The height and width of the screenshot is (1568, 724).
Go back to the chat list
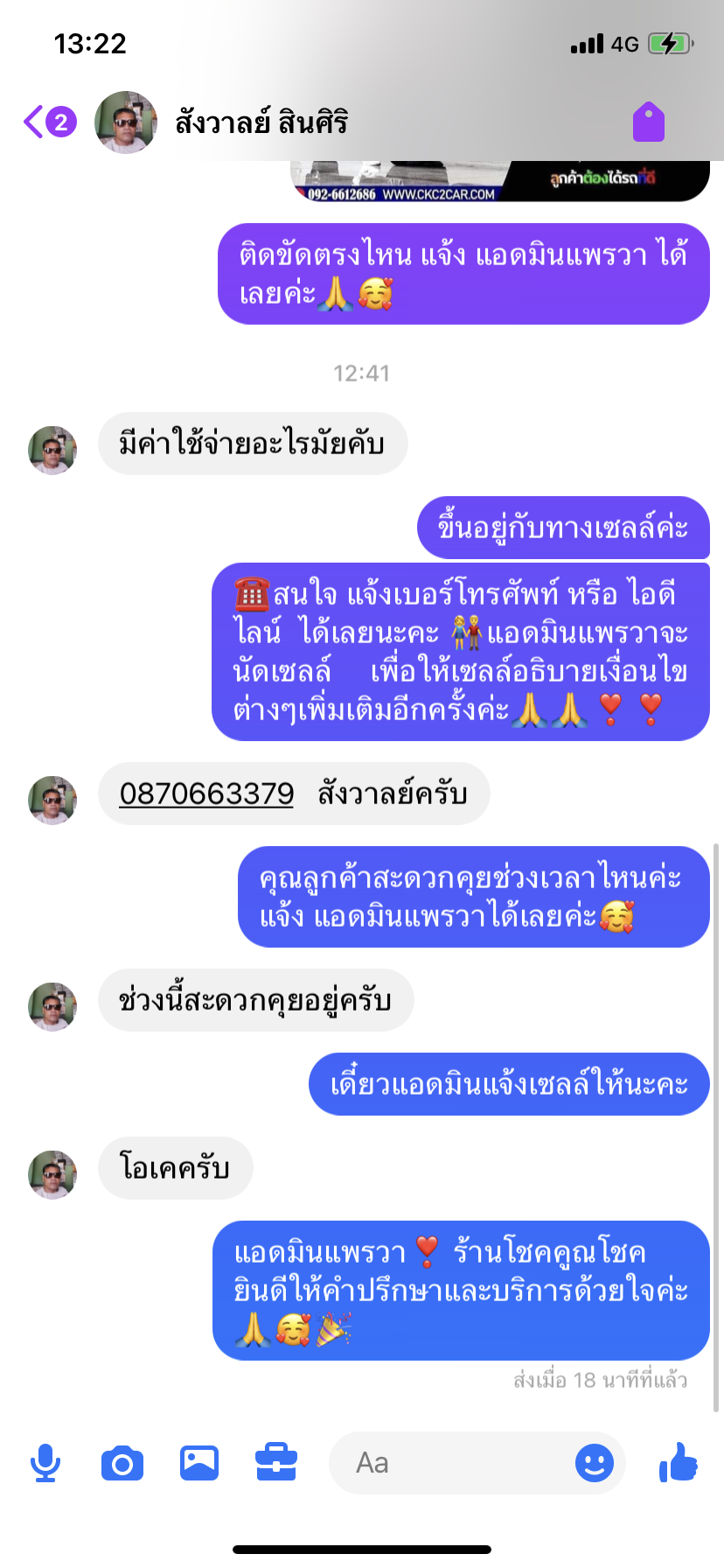point(48,122)
